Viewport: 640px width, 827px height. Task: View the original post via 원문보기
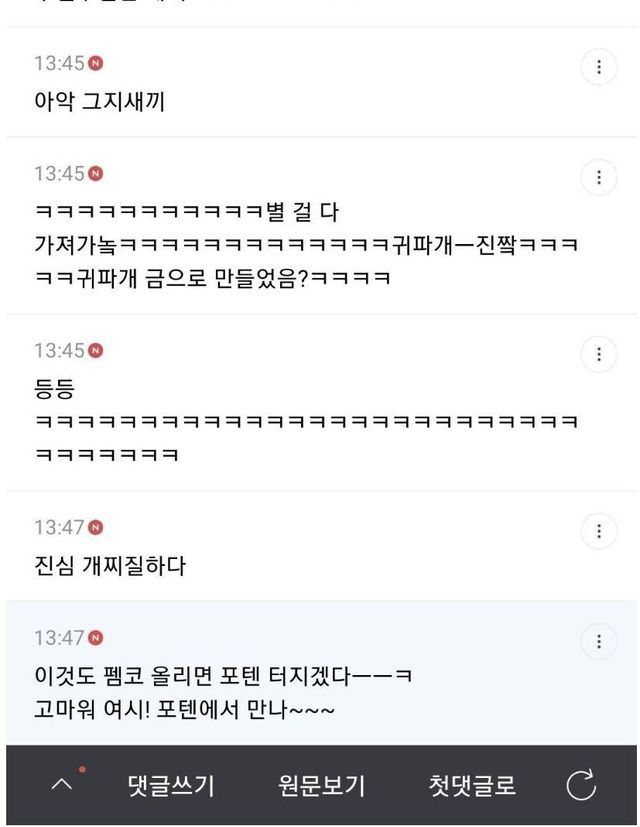pos(321,786)
